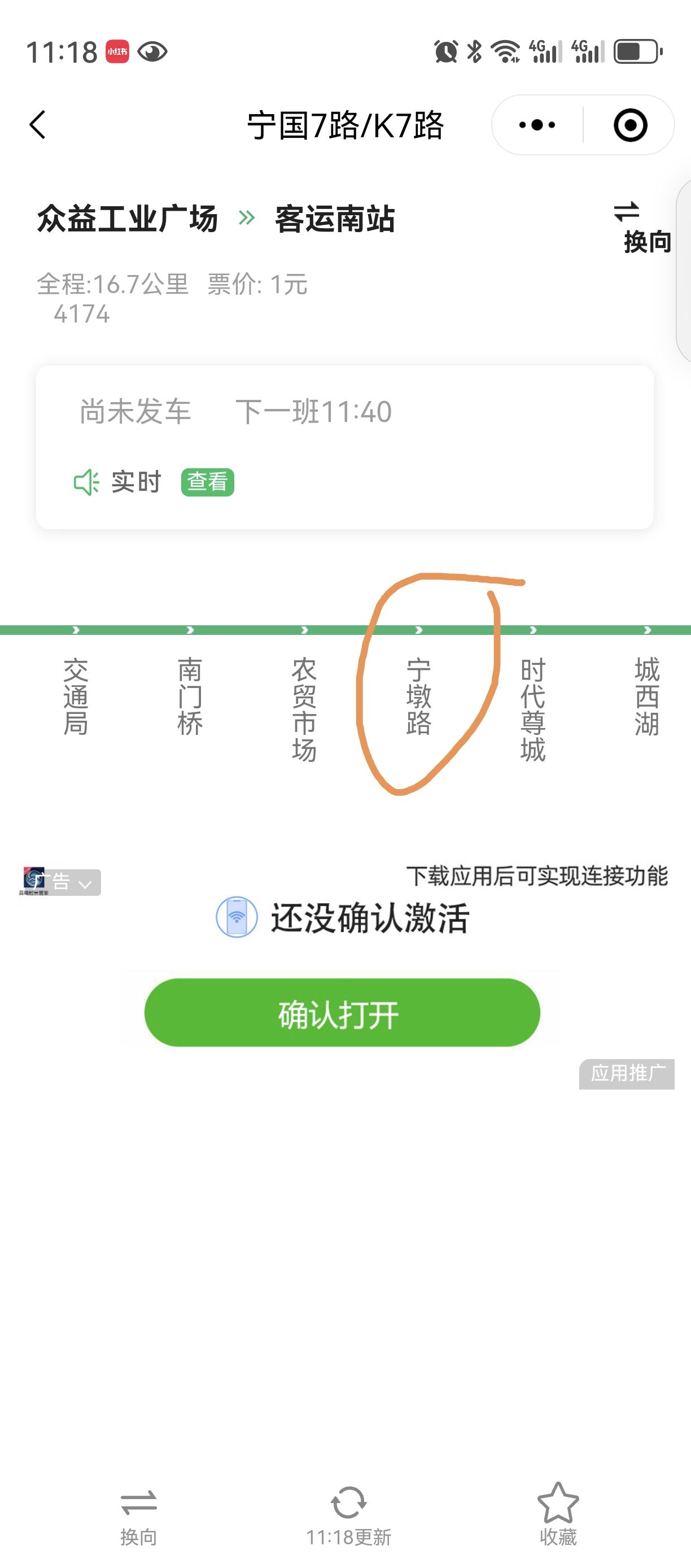691x1568 pixels.
Task: Select the 宁墩路 station
Action: pos(418,696)
